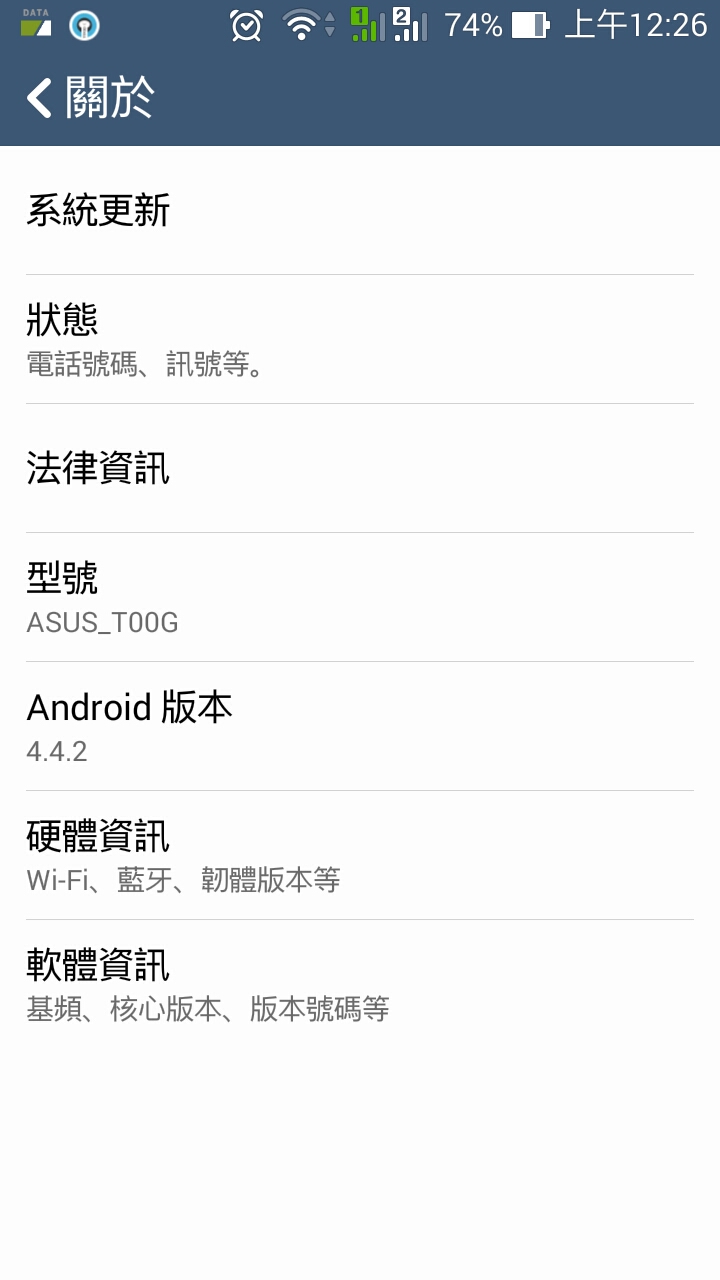Open 軟體資訊
The height and width of the screenshot is (1280, 720).
pyautogui.click(x=360, y=985)
